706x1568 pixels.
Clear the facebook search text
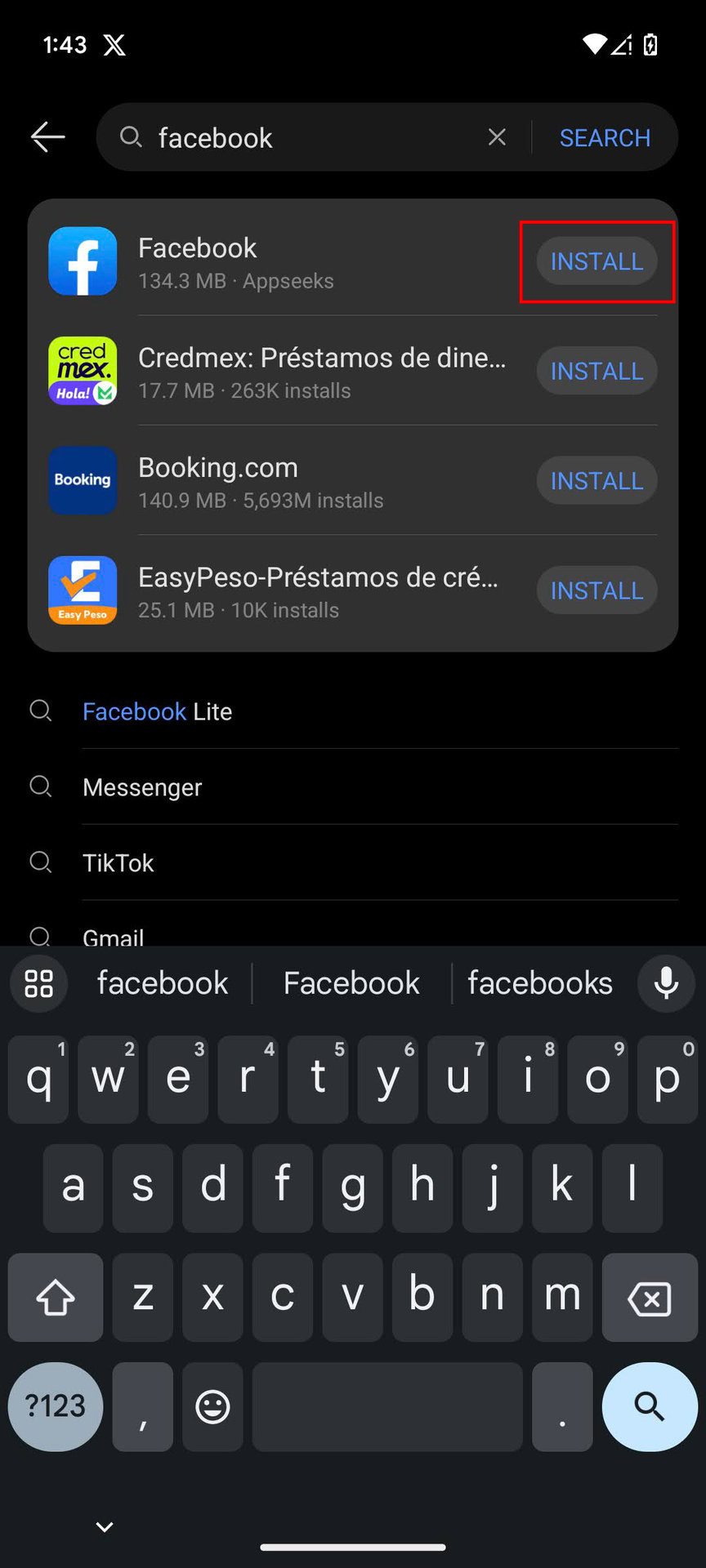point(497,137)
